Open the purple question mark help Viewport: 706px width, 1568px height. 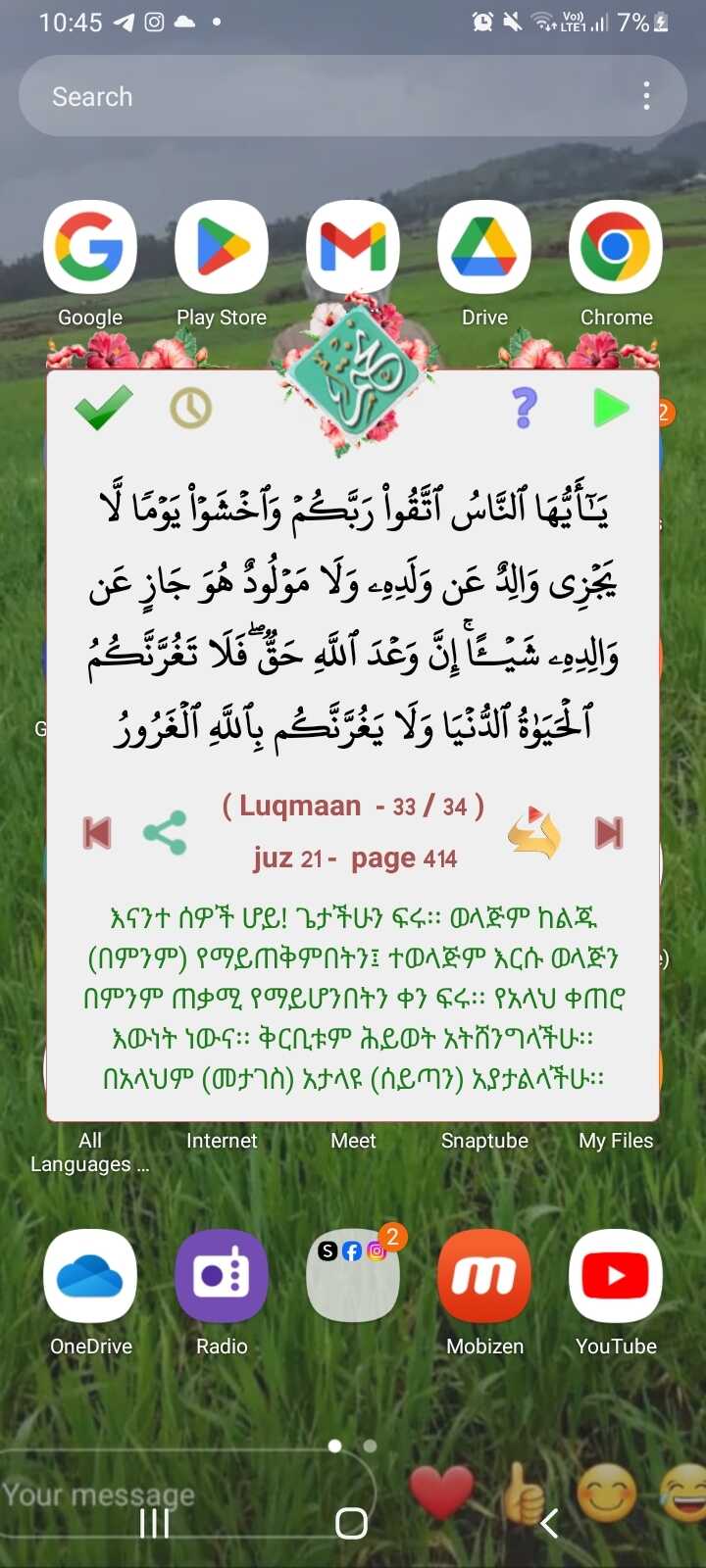coord(525,408)
